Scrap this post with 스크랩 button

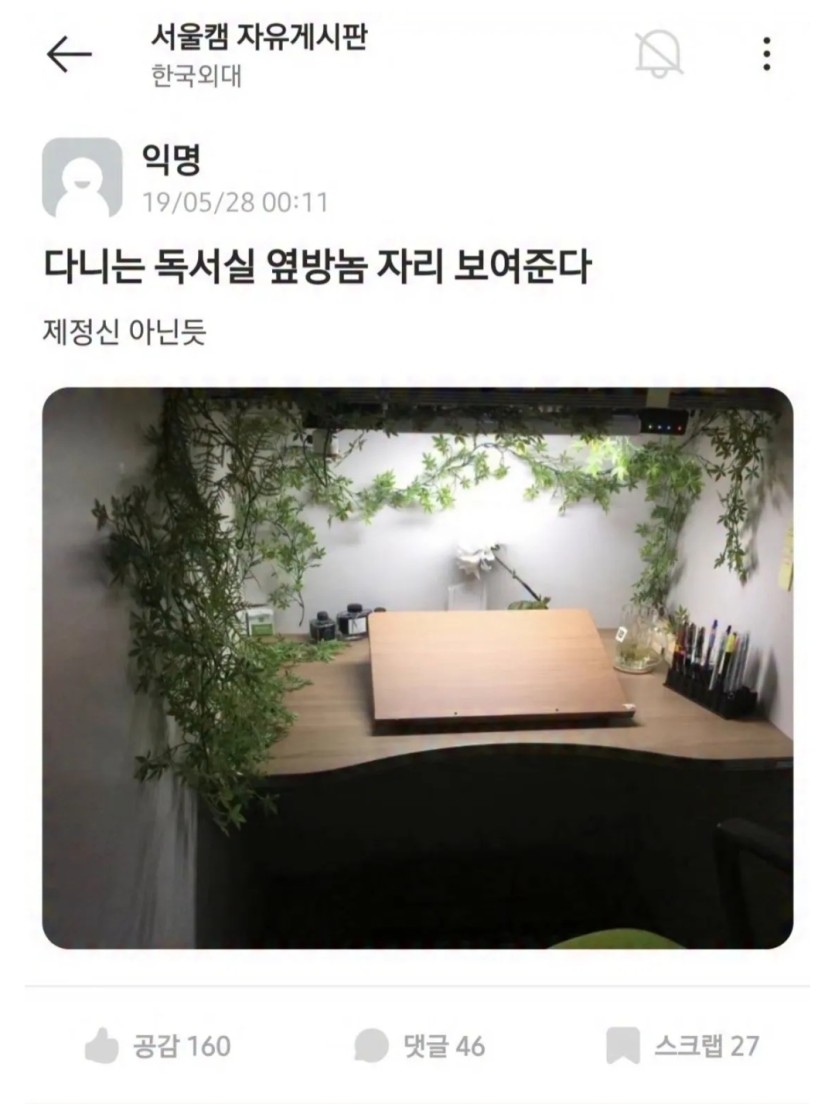point(683,1047)
